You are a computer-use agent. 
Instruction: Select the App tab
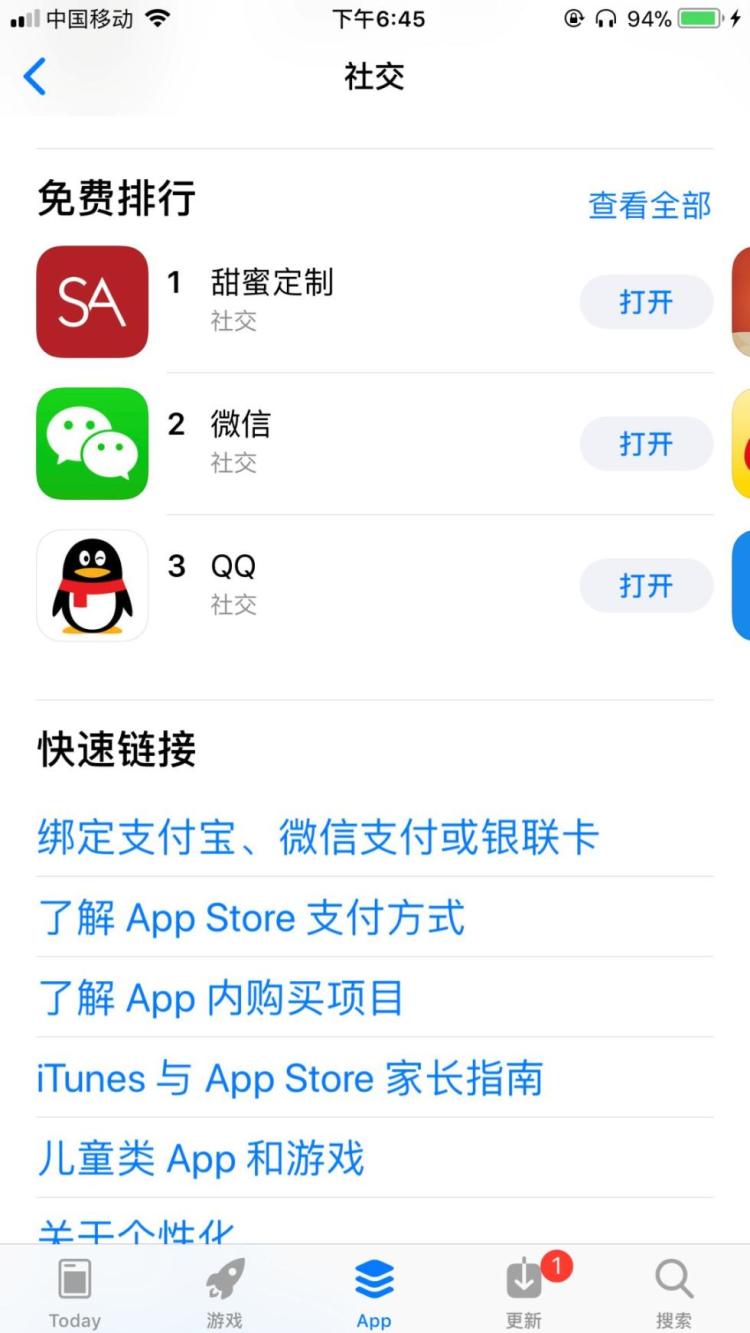point(374,1291)
